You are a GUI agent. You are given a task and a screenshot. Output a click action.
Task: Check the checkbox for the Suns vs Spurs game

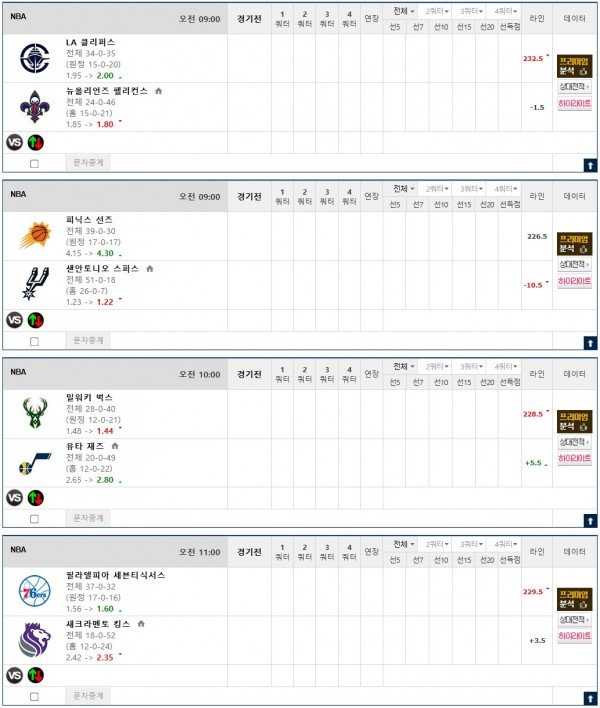click(x=35, y=341)
